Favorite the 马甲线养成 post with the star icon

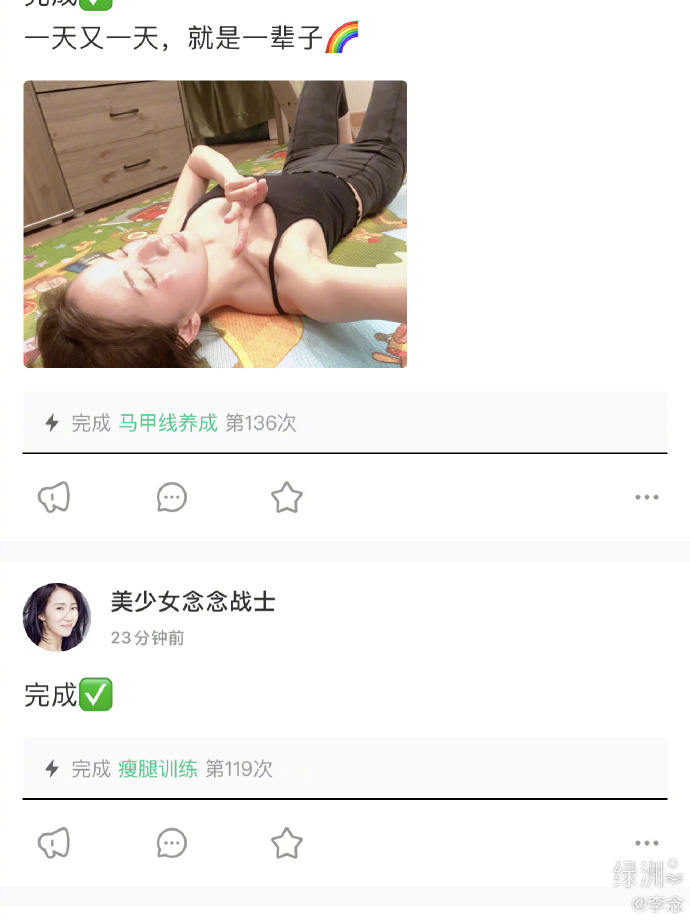287,497
